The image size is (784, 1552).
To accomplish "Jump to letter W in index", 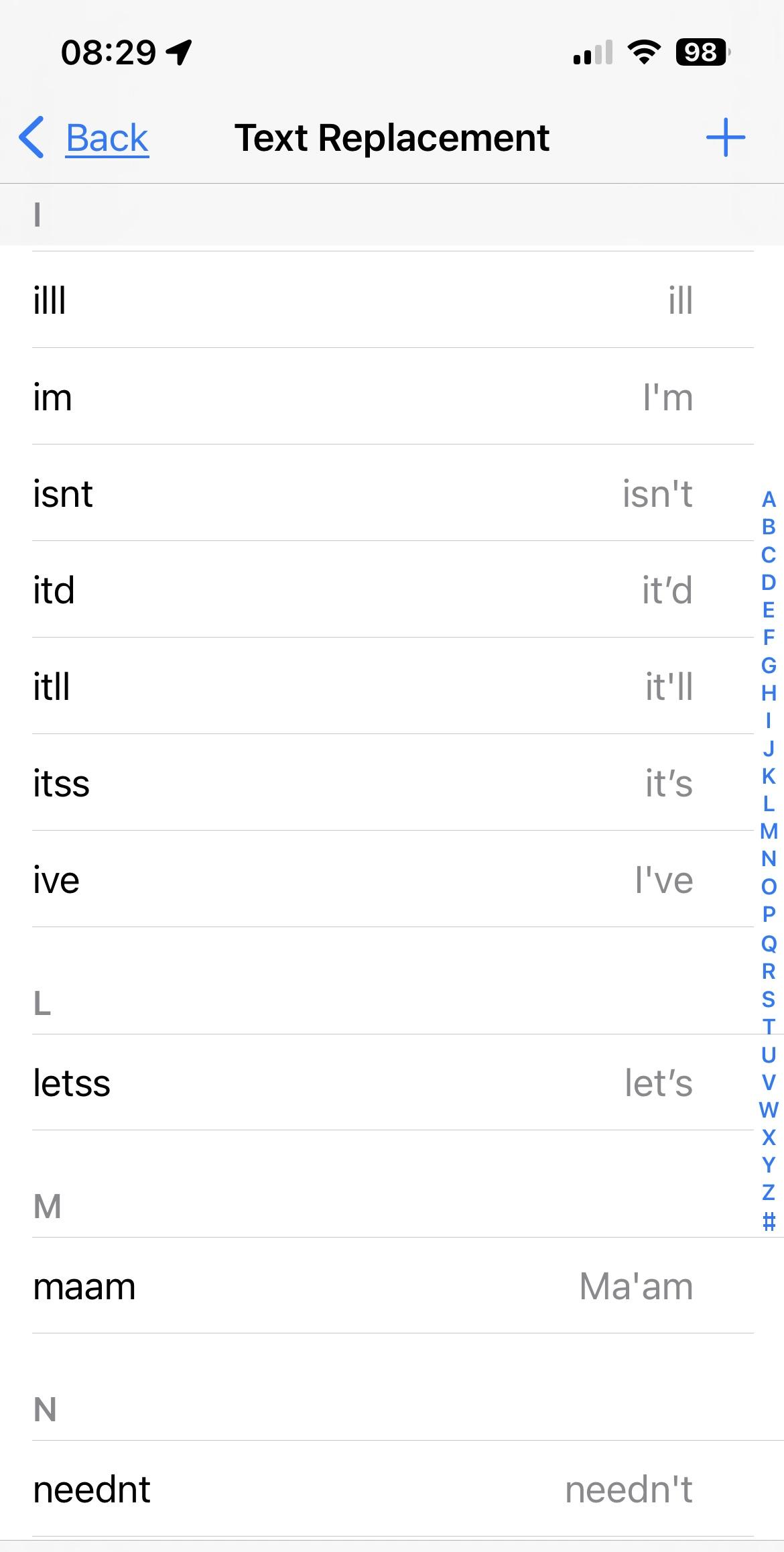I will (769, 1110).
